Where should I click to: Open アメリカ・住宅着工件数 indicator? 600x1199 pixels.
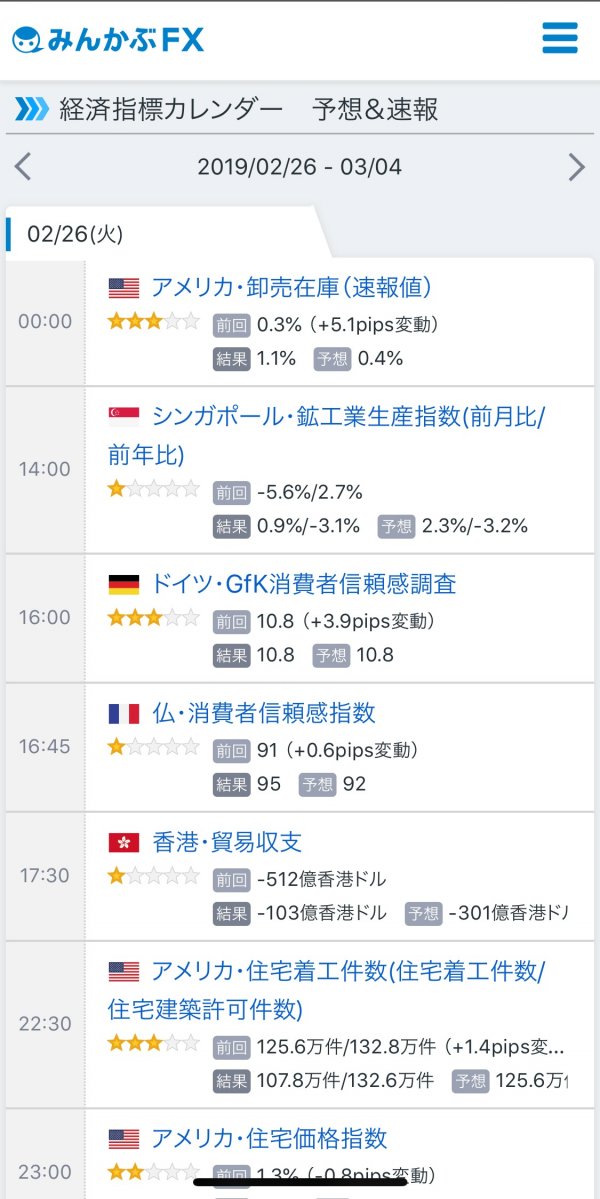(327, 990)
